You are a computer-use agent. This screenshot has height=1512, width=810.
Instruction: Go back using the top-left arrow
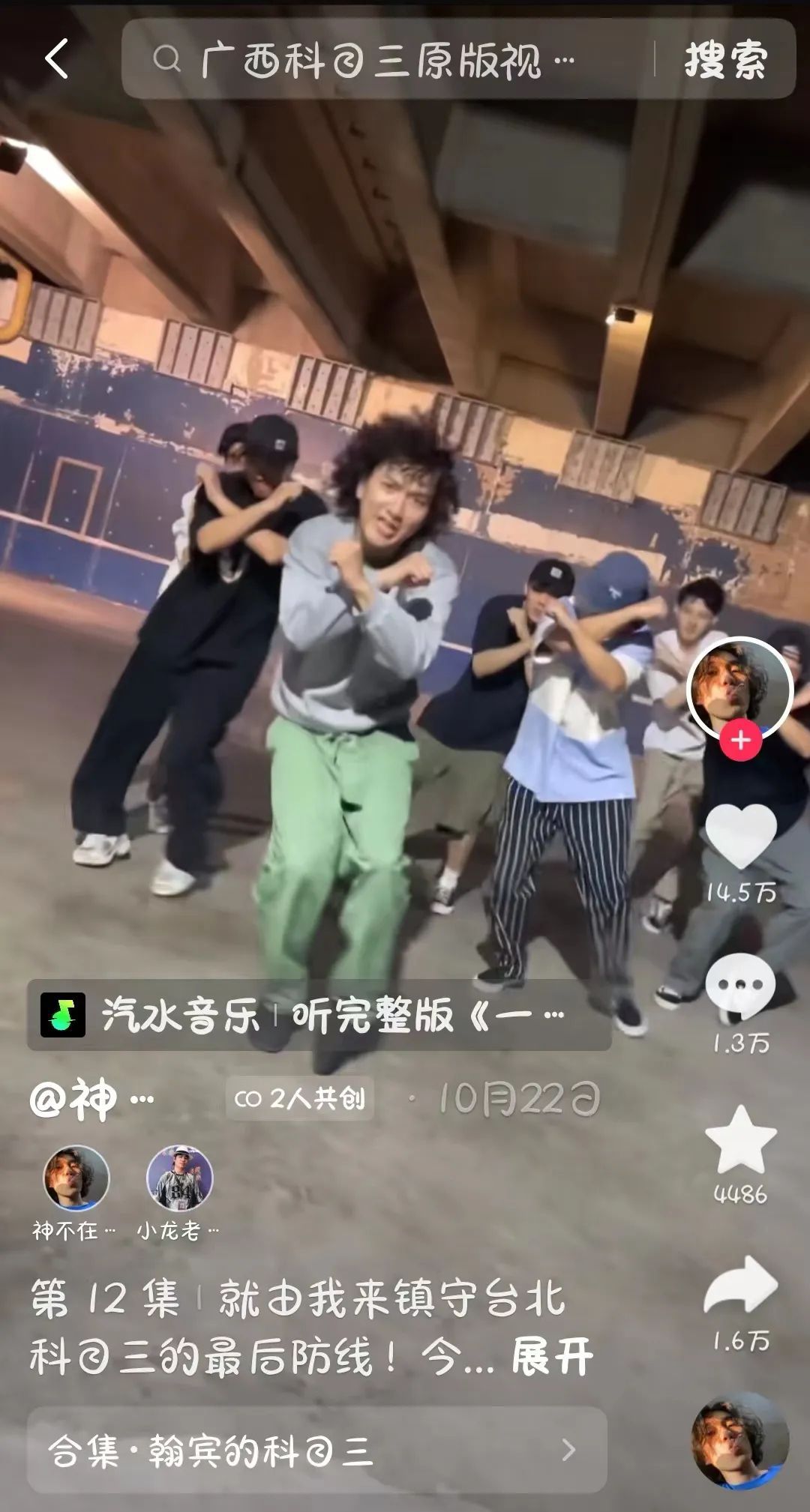pyautogui.click(x=57, y=58)
